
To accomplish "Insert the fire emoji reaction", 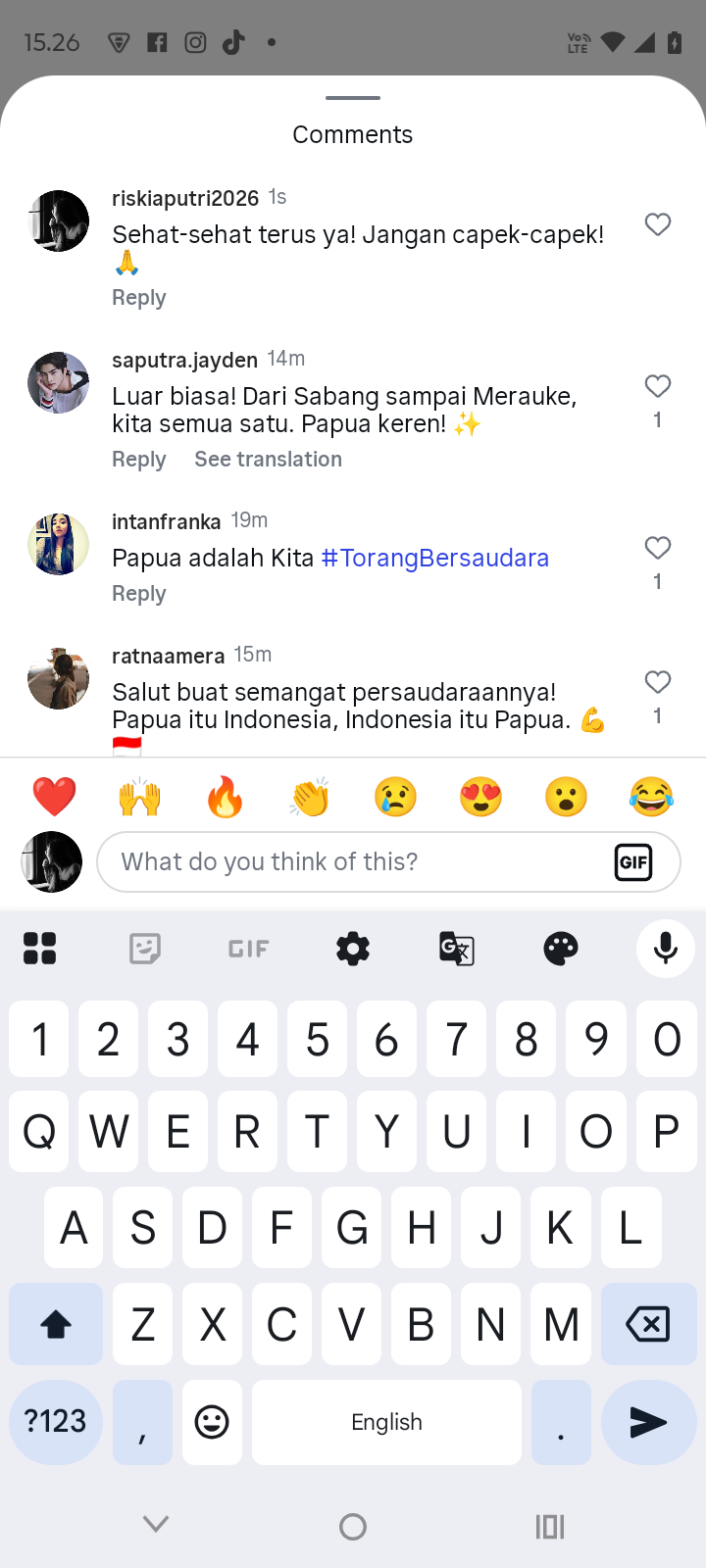I will coord(225,797).
